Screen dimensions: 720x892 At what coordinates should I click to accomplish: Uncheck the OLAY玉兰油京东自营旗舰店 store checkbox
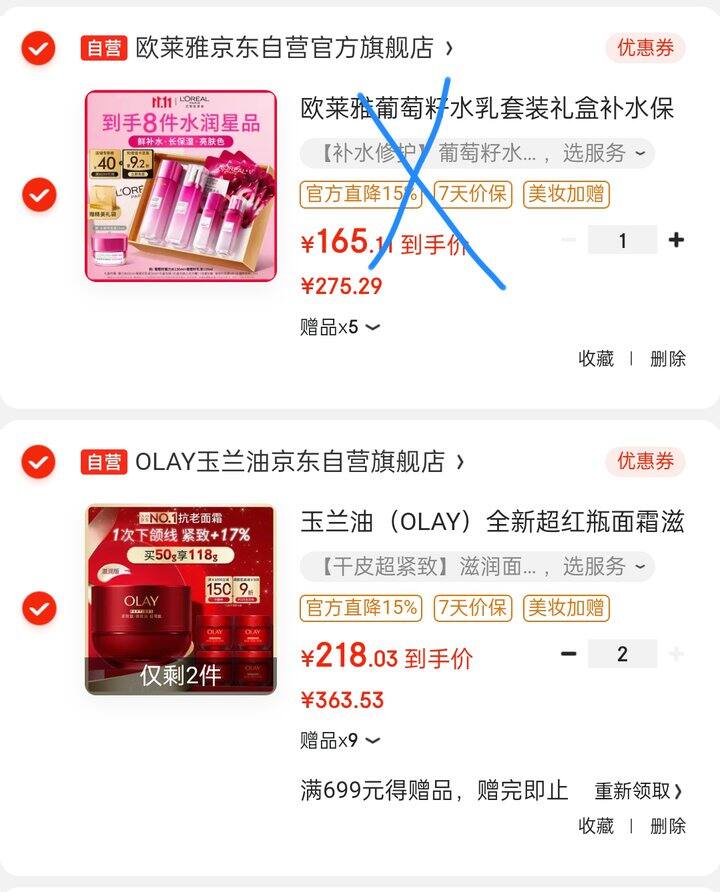tap(38, 461)
